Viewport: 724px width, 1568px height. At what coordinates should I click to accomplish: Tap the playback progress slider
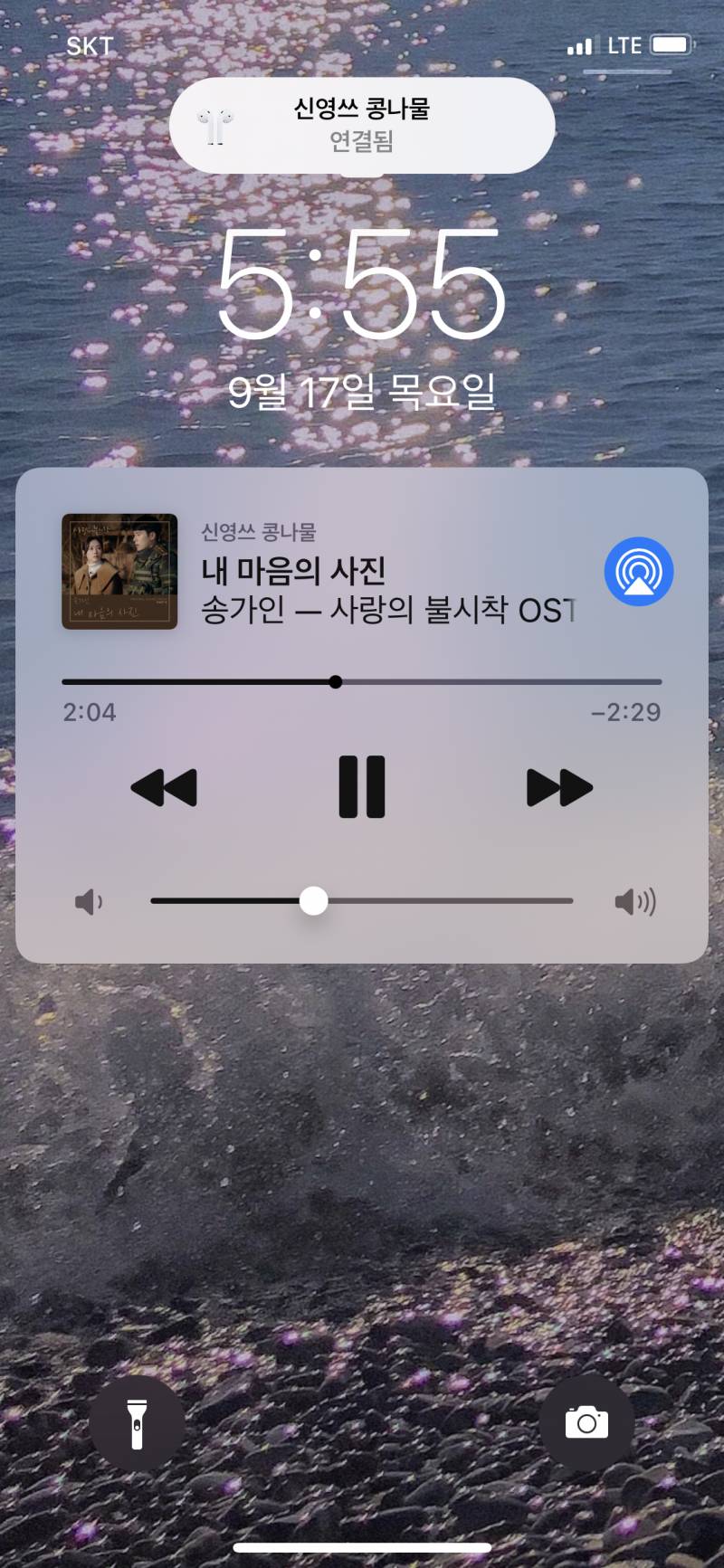336,681
